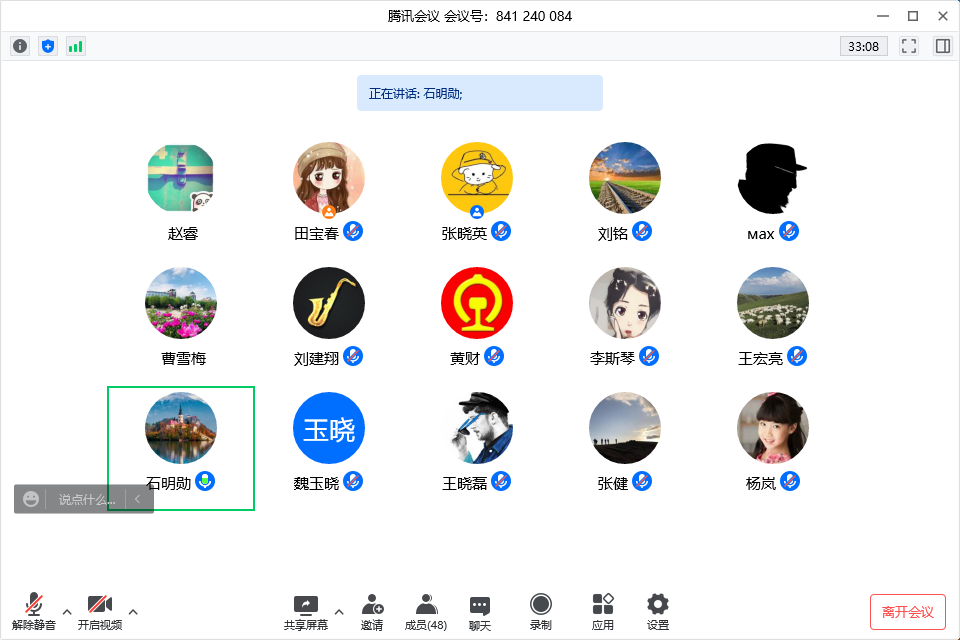
Task: Open the 应用 apps menu
Action: (603, 610)
